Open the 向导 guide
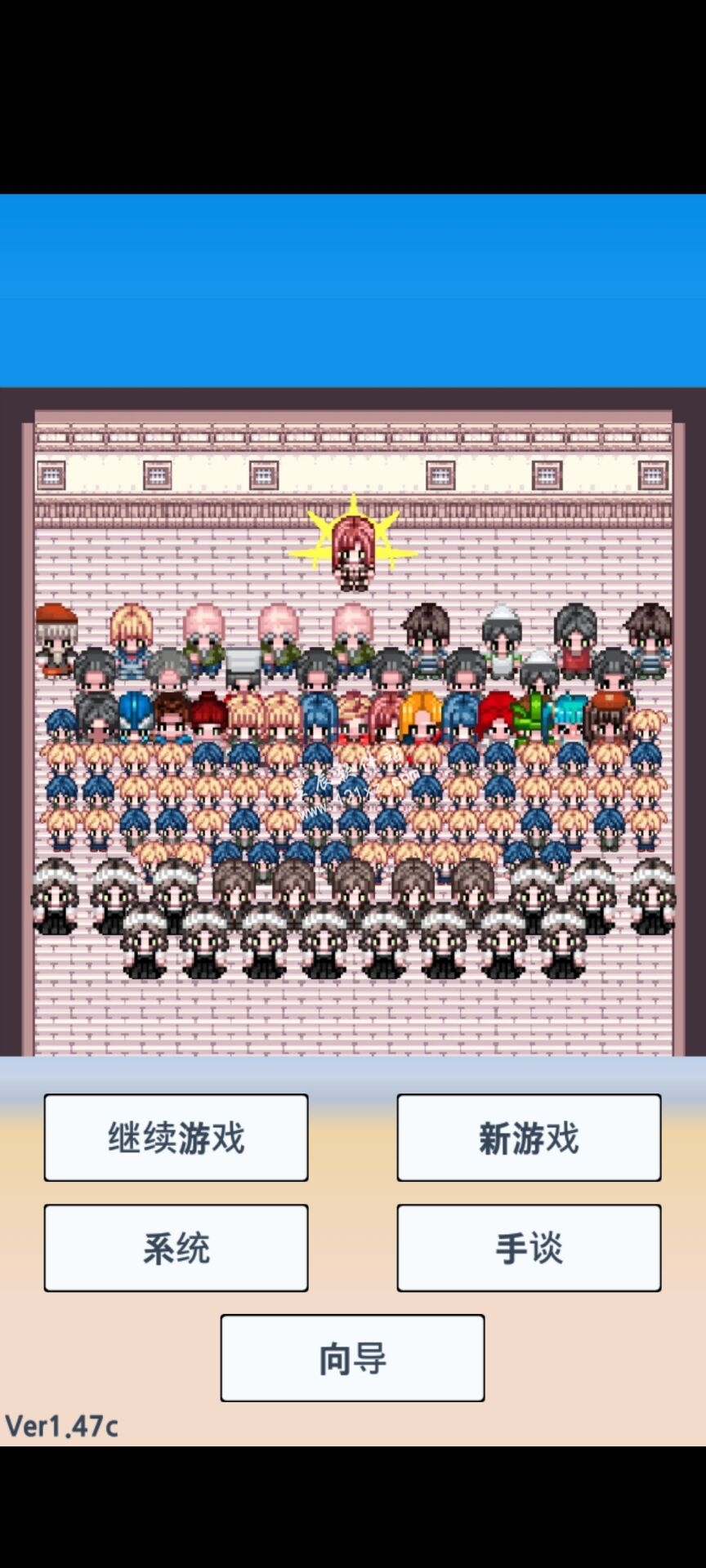 coord(352,1357)
